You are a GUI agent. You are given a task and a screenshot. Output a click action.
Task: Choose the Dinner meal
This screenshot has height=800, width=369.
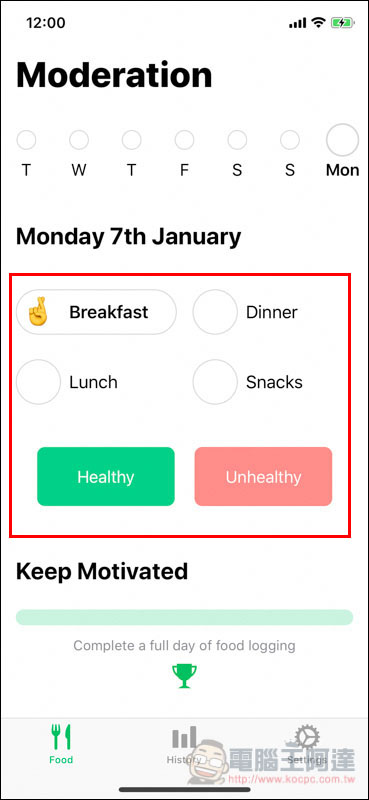click(x=246, y=312)
